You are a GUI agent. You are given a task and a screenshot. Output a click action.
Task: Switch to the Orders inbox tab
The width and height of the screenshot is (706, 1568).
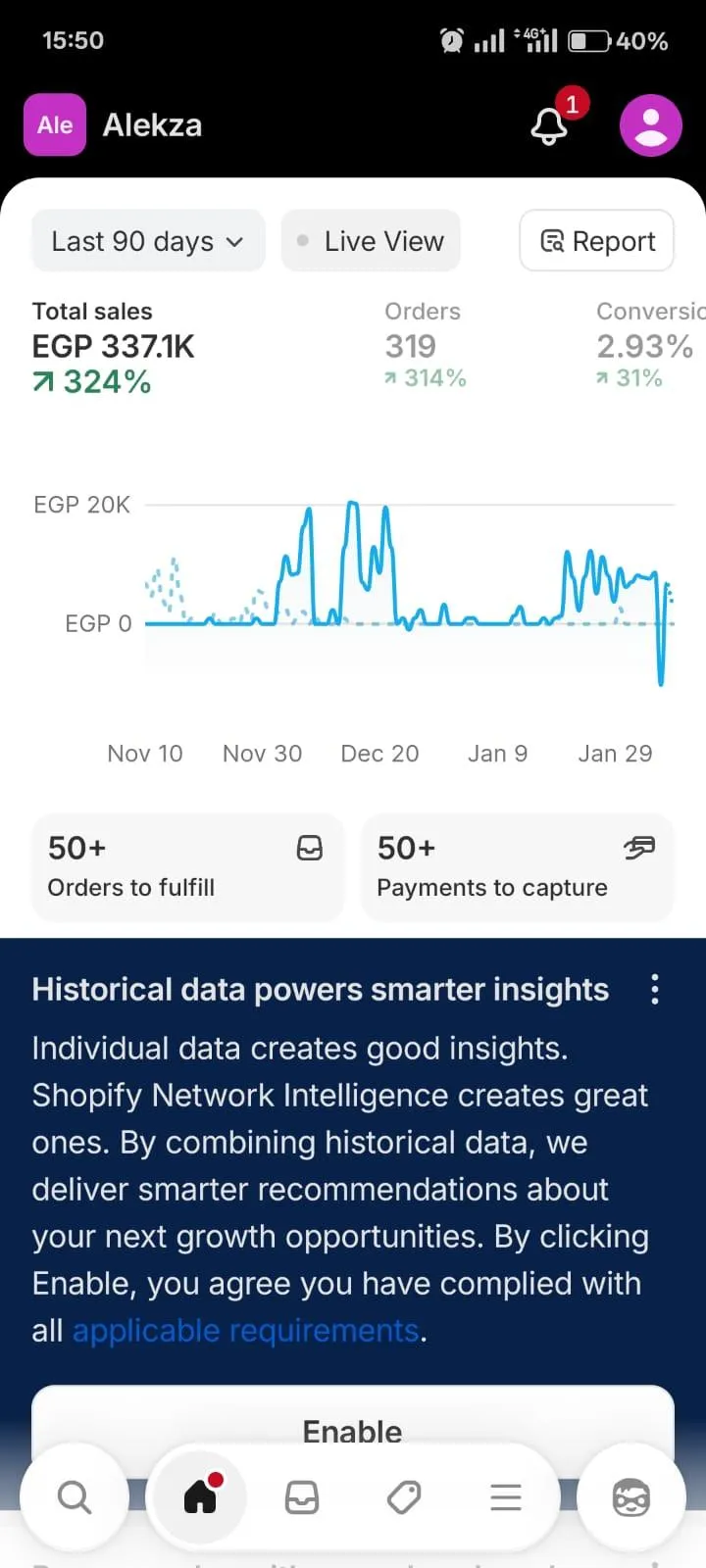[x=302, y=1497]
